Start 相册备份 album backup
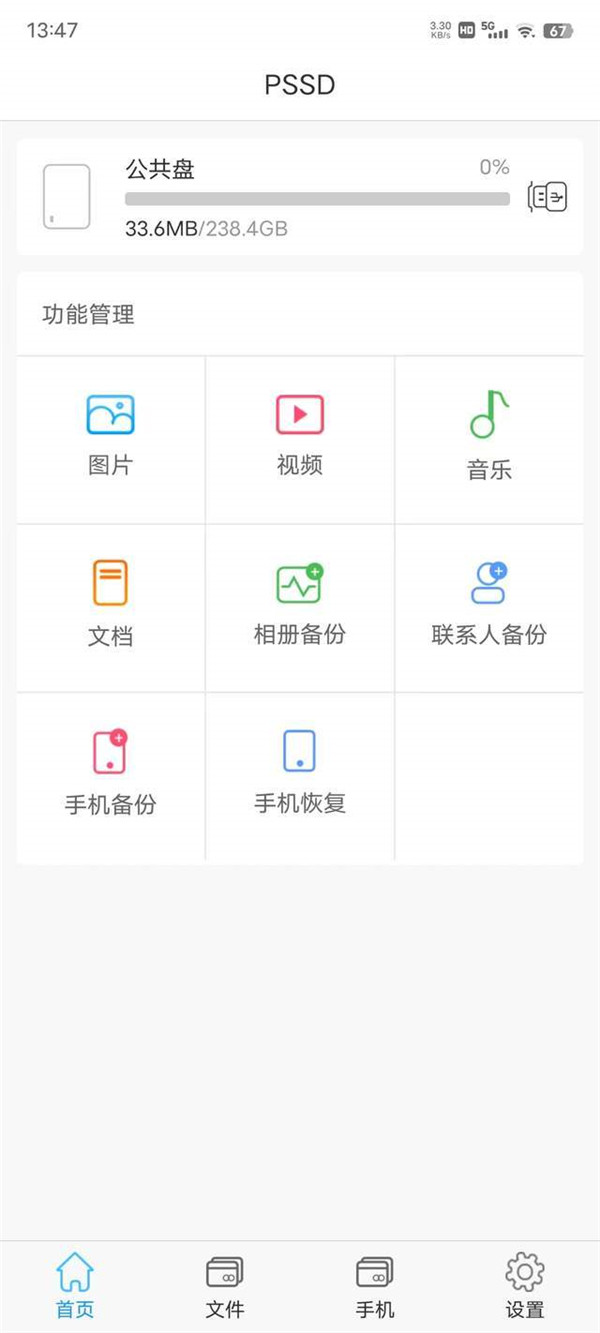Screen dimensions: 600x1333 (300, 605)
